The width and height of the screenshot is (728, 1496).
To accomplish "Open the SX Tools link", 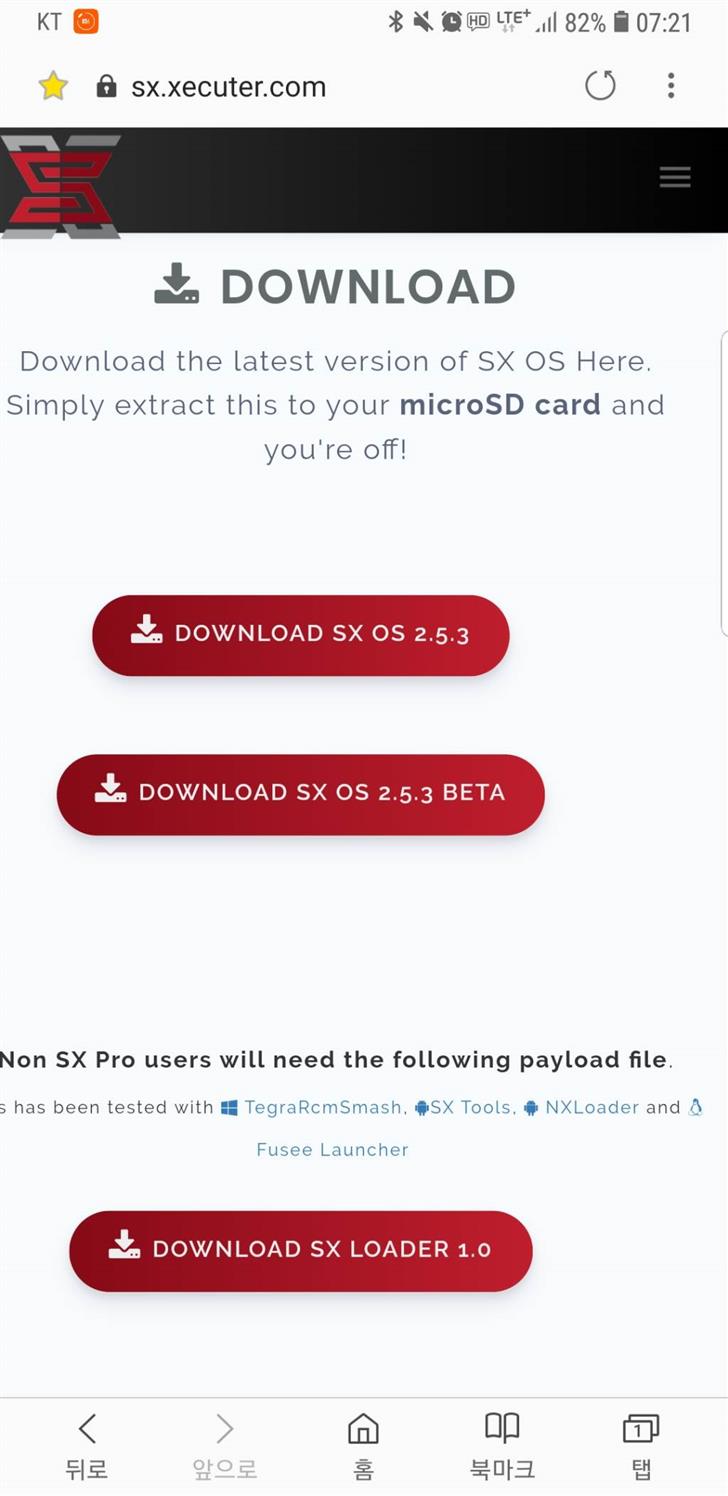I will click(469, 1107).
